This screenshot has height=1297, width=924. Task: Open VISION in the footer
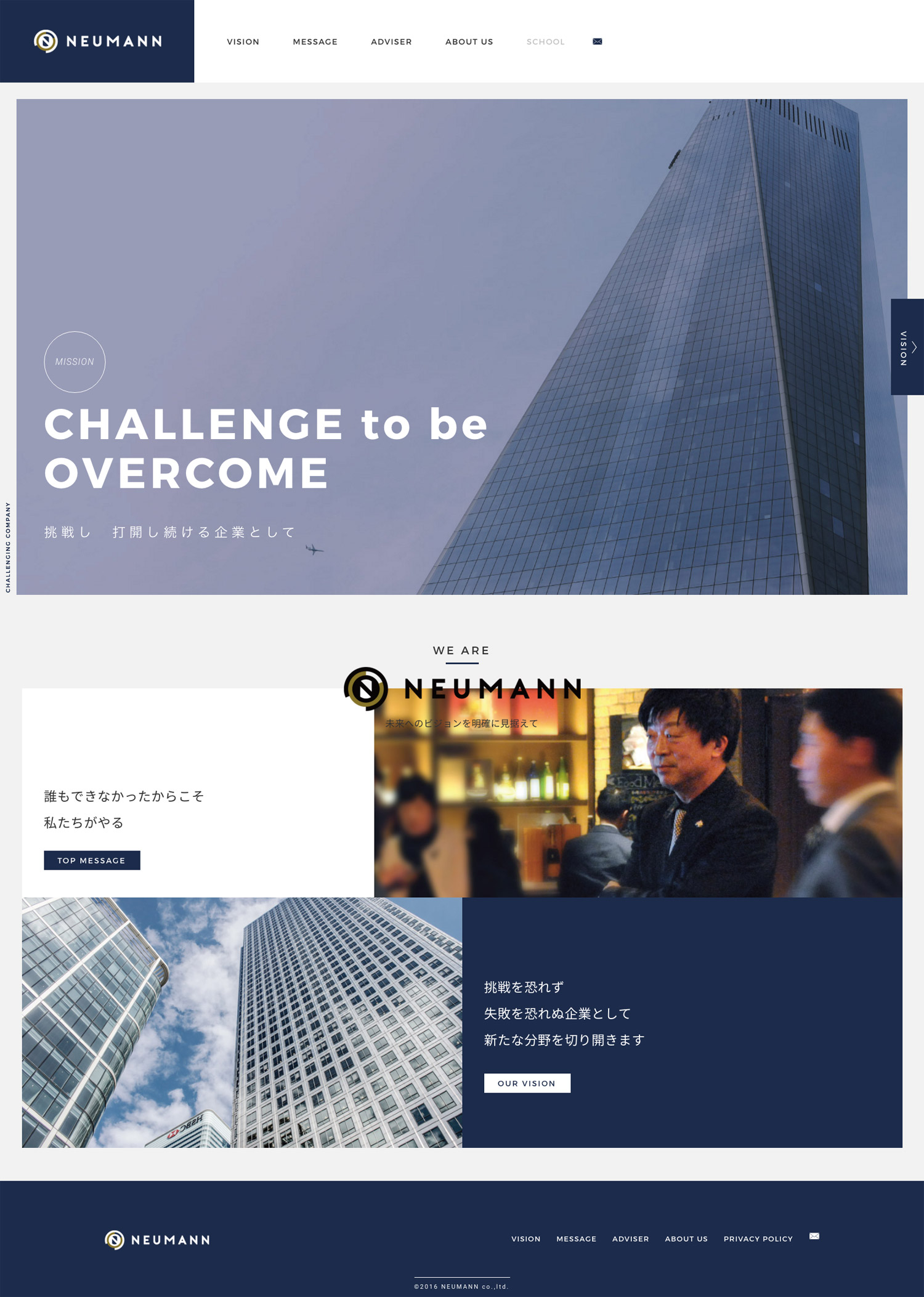pos(525,1238)
